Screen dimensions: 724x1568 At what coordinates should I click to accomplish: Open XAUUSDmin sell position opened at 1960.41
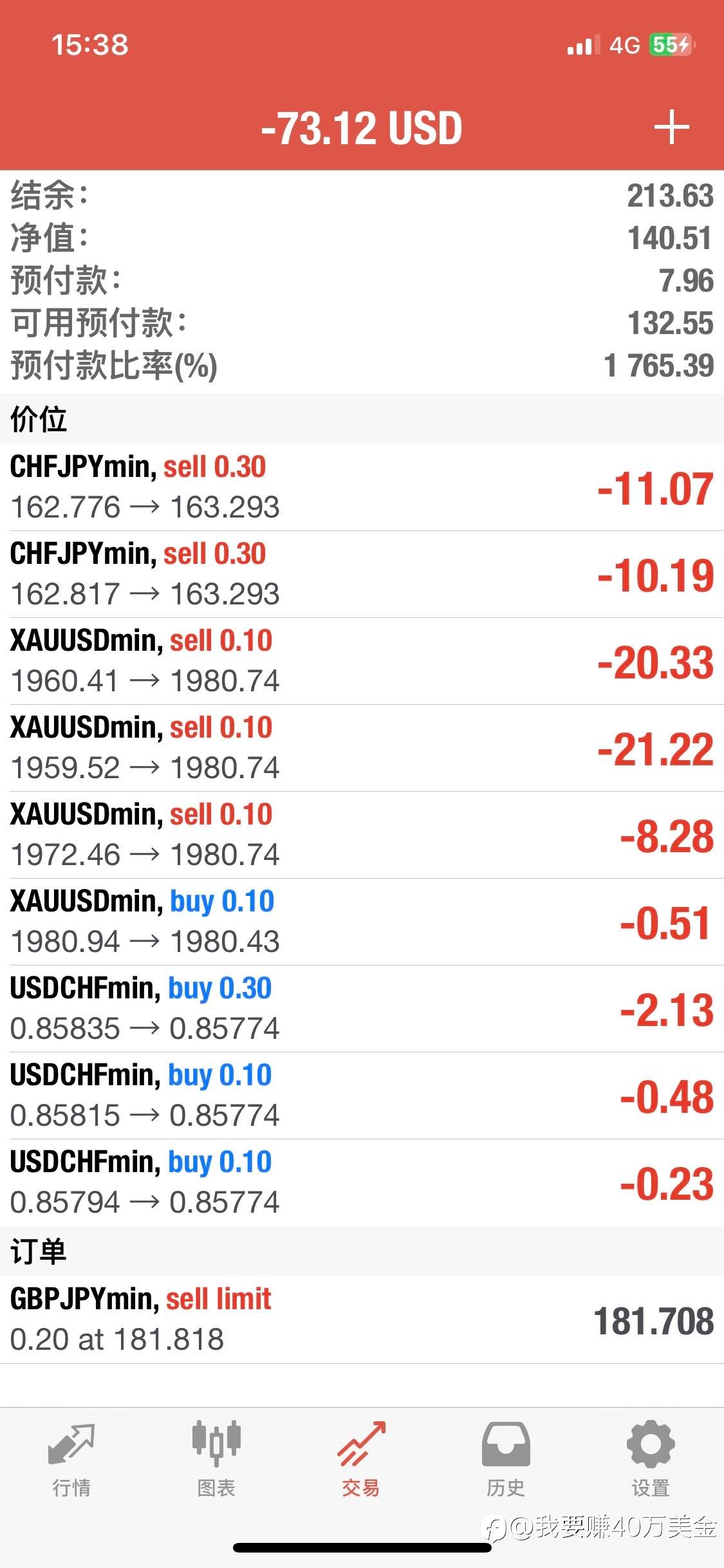pyautogui.click(x=362, y=661)
